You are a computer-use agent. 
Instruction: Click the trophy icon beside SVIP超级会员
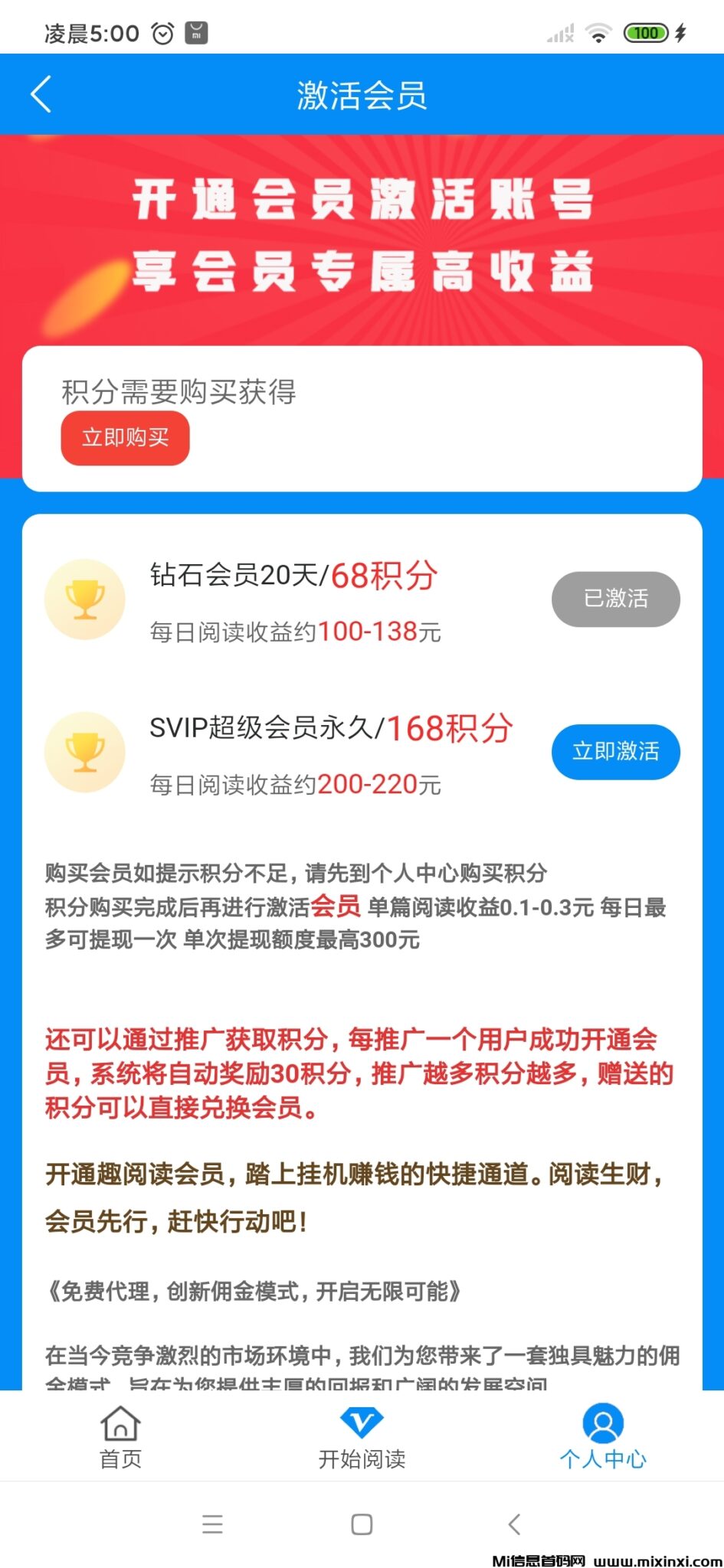point(85,751)
